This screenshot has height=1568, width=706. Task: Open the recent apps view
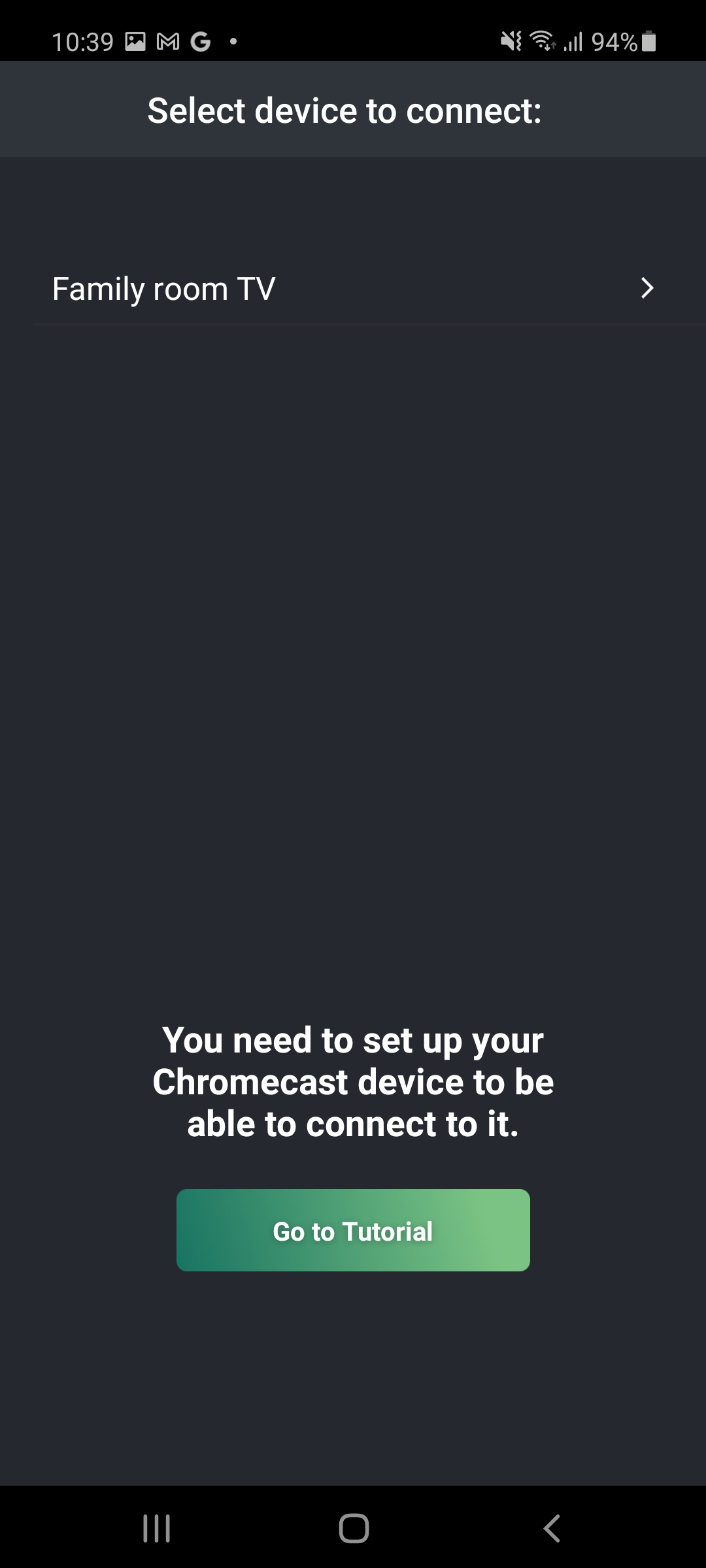pos(157,1528)
